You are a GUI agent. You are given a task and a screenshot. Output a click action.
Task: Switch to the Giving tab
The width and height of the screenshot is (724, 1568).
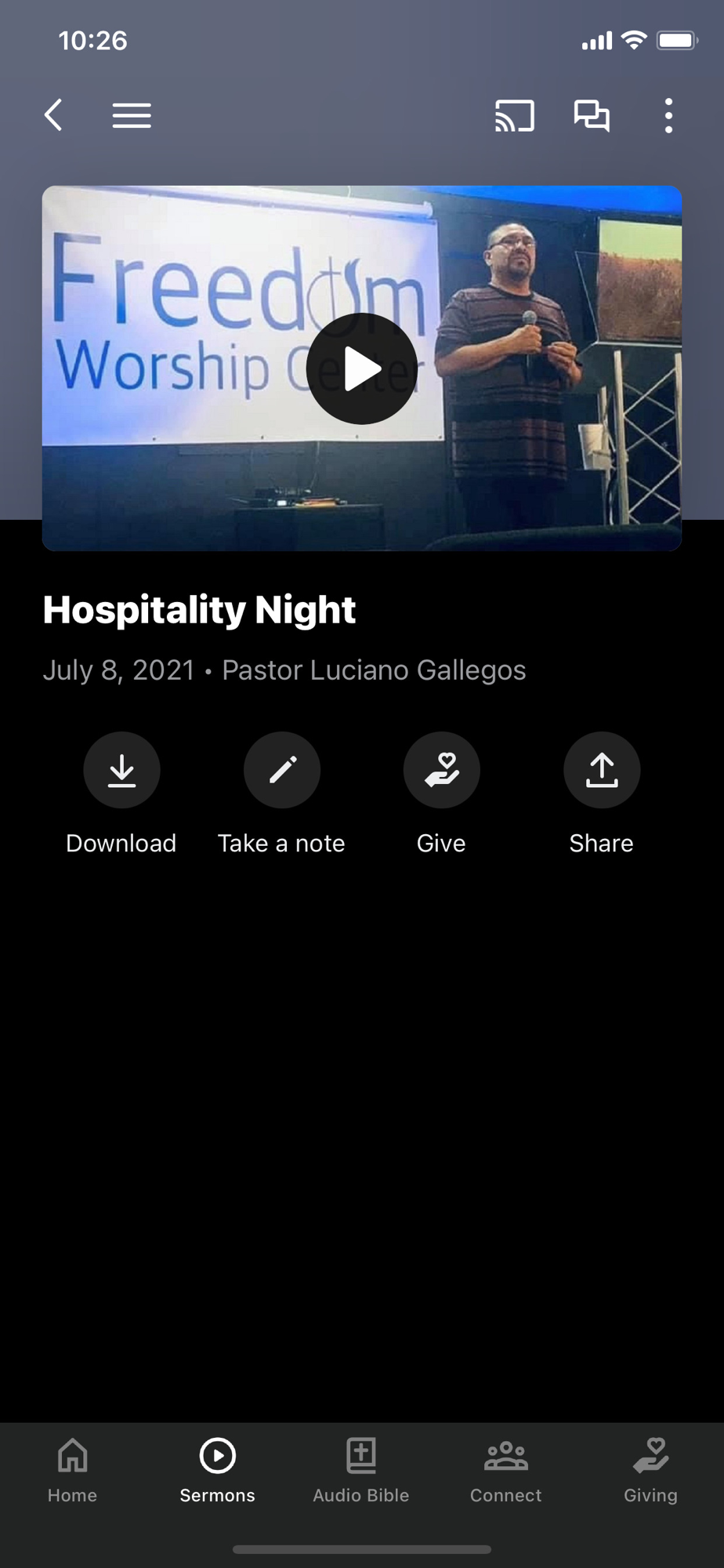pyautogui.click(x=650, y=1470)
